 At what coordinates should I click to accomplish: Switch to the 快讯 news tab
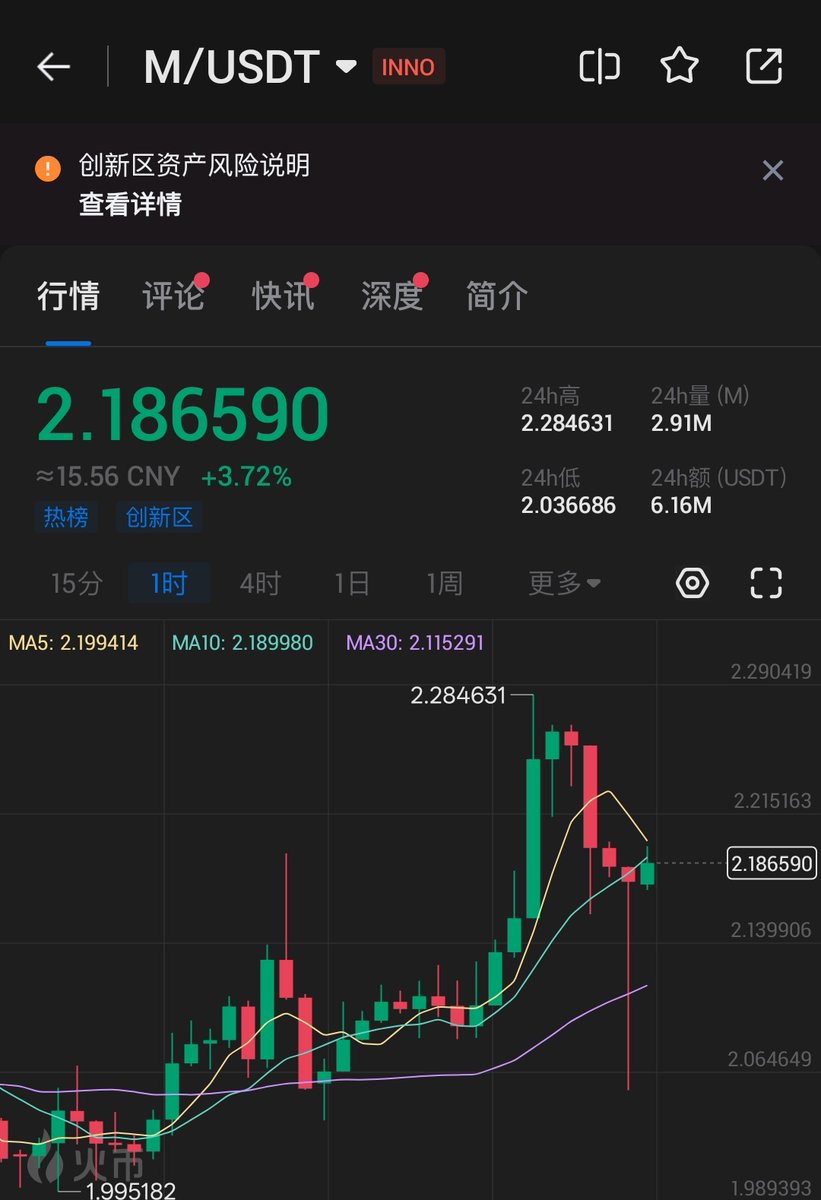click(x=283, y=296)
